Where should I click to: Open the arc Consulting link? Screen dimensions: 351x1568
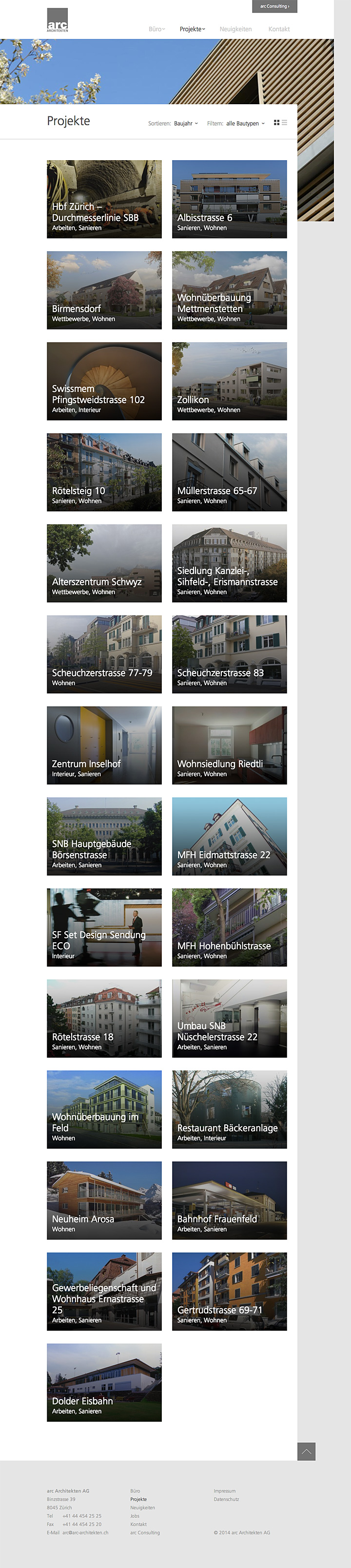(274, 6)
